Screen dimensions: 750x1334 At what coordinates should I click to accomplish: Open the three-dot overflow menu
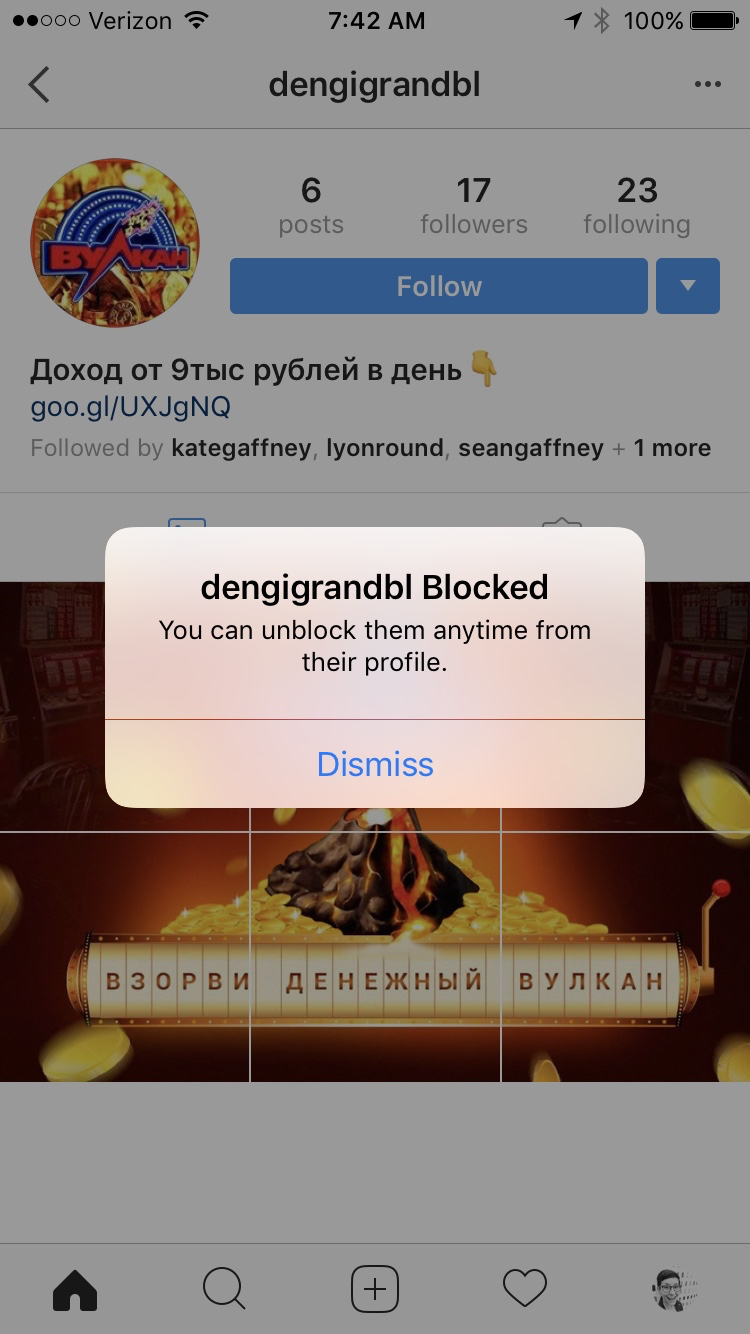coord(707,85)
